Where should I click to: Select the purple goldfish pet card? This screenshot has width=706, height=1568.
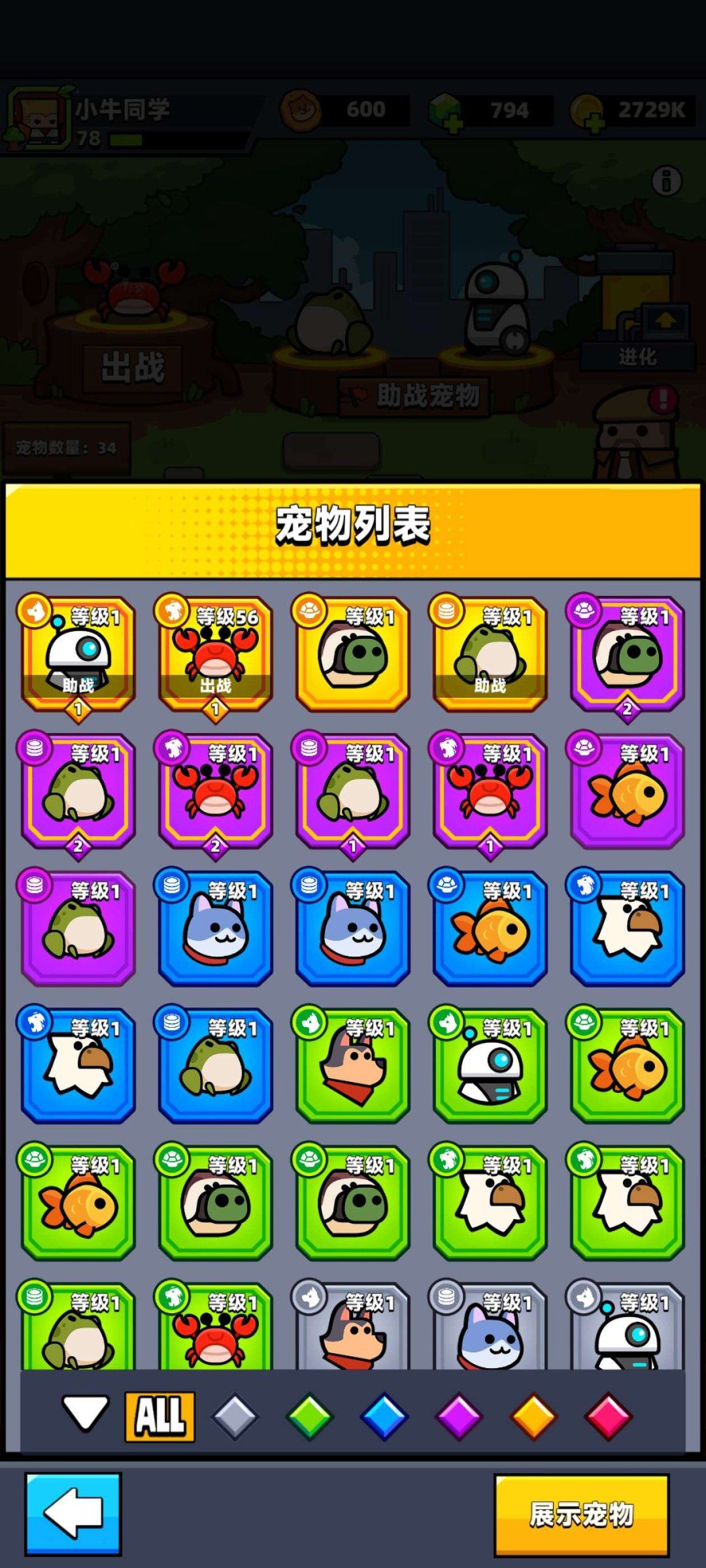[x=626, y=791]
